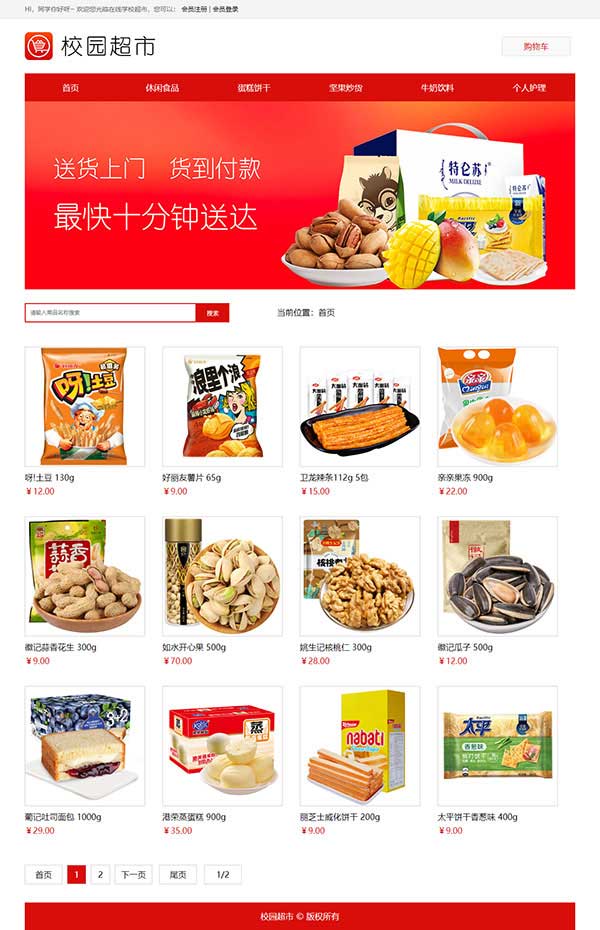Image resolution: width=600 pixels, height=930 pixels.
Task: Jump to 尾页 last page
Action: click(178, 875)
